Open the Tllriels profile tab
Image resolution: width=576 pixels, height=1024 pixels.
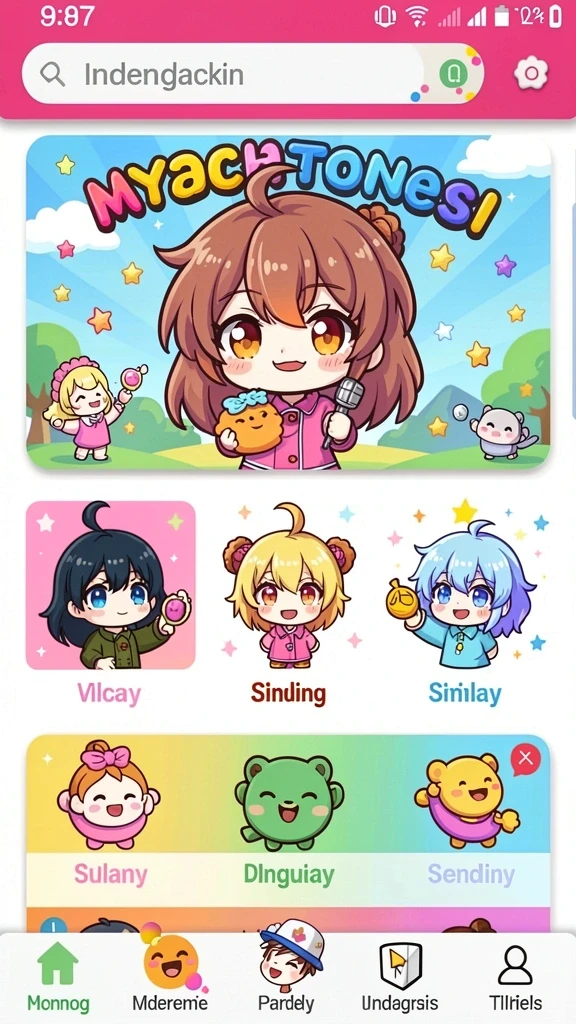pyautogui.click(x=515, y=976)
